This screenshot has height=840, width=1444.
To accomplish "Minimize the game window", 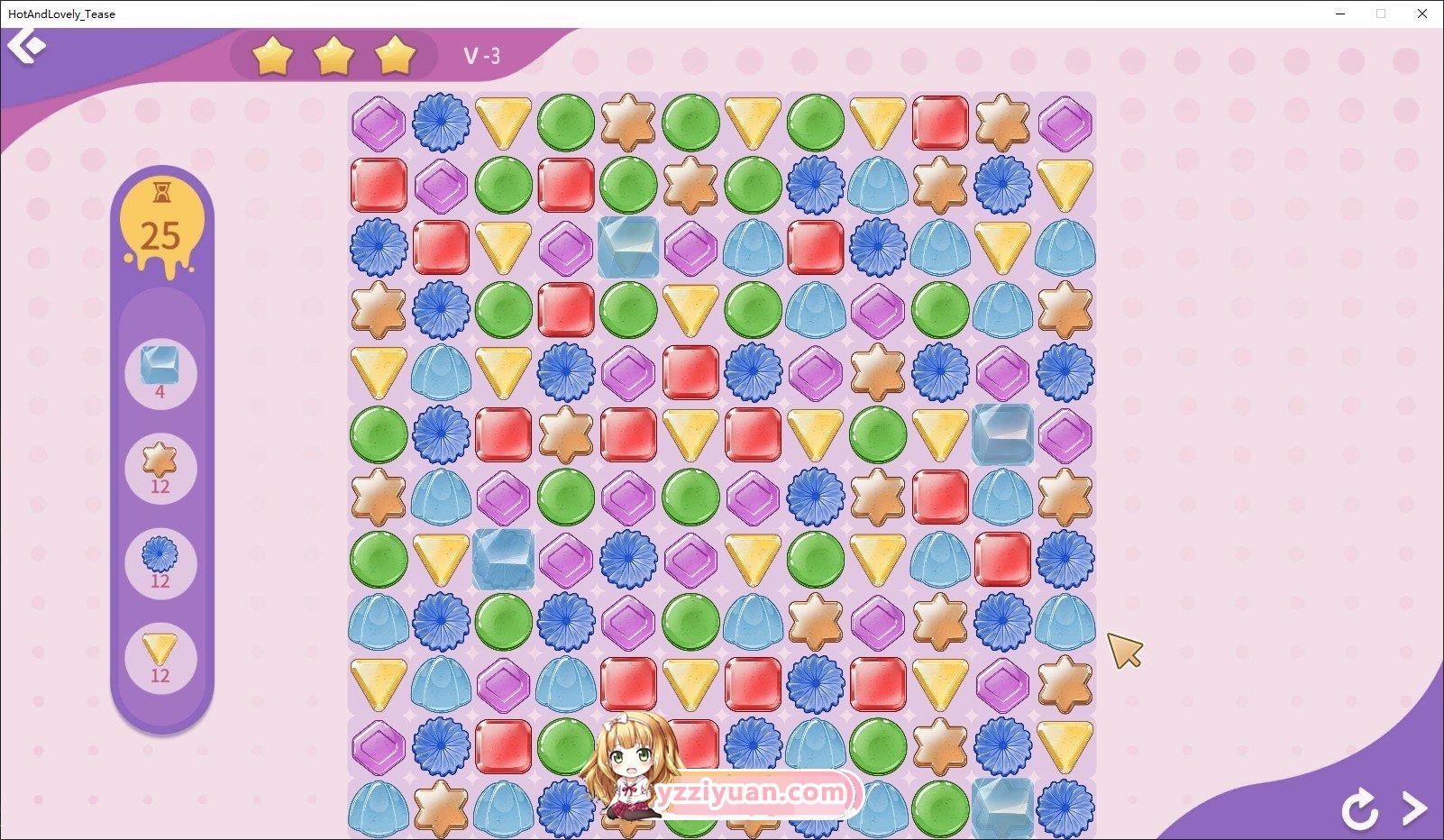I will [1339, 14].
